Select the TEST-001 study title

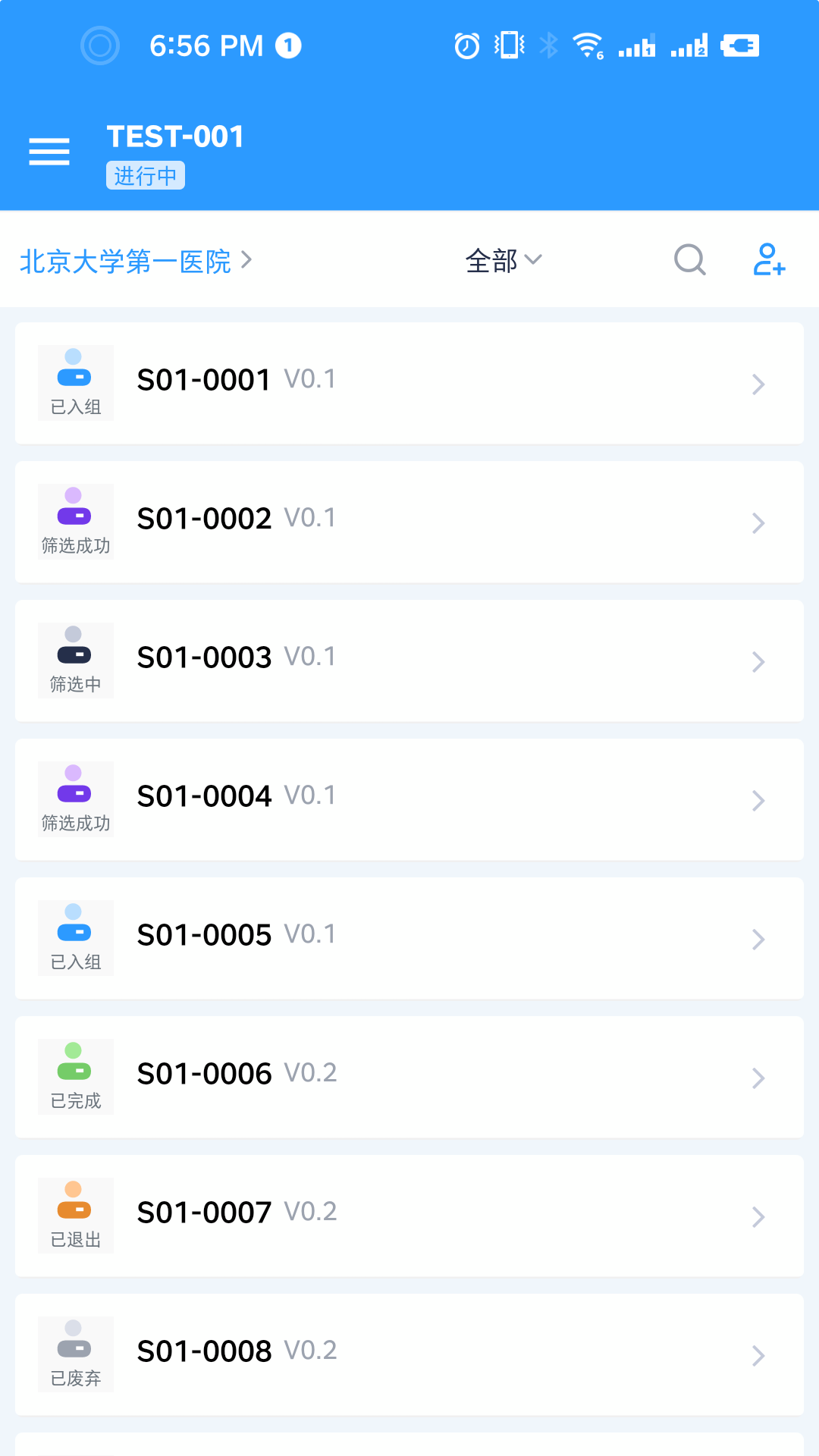click(174, 136)
